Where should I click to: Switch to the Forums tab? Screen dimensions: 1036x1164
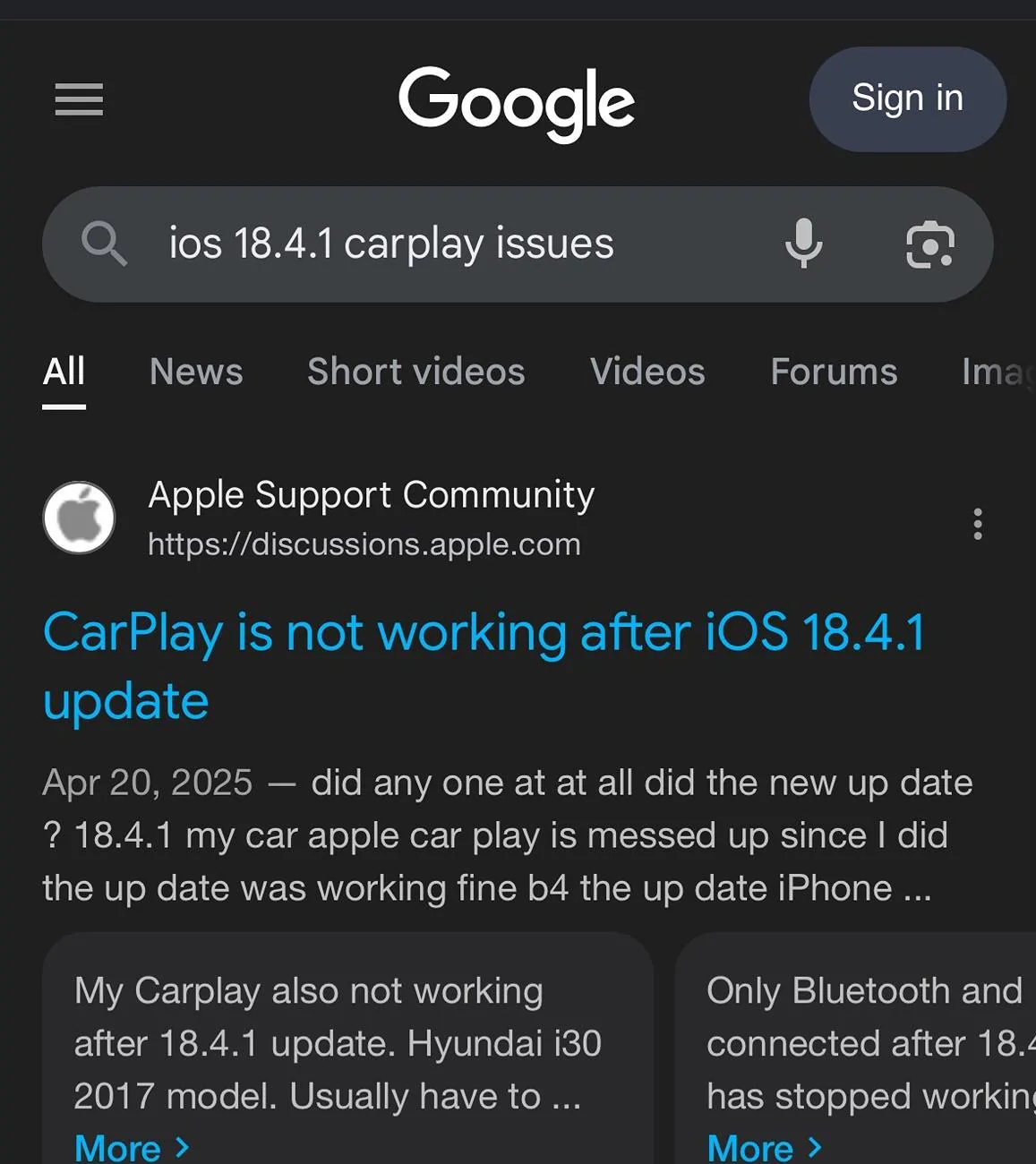point(834,372)
